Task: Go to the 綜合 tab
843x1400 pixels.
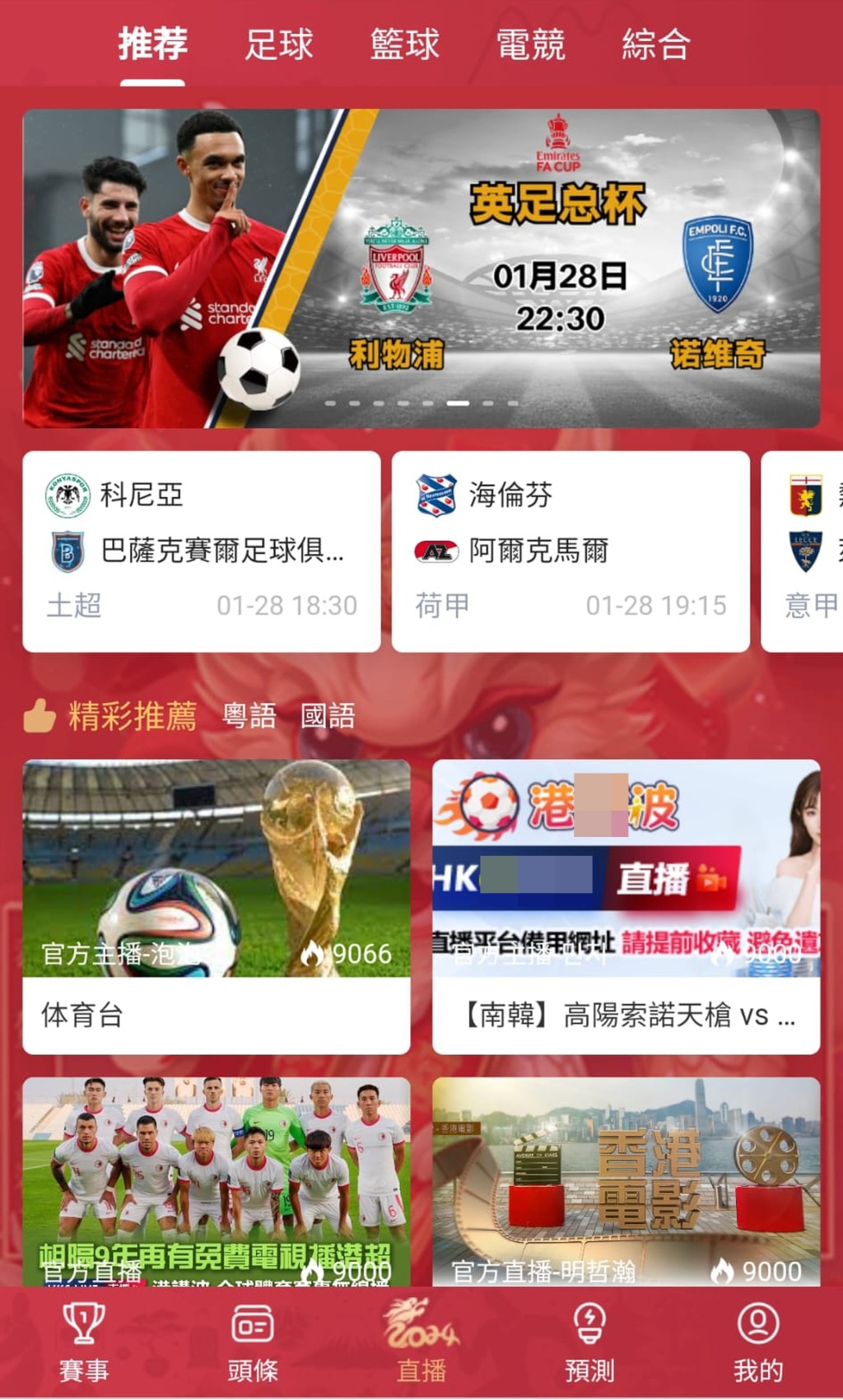Action: pos(656,44)
